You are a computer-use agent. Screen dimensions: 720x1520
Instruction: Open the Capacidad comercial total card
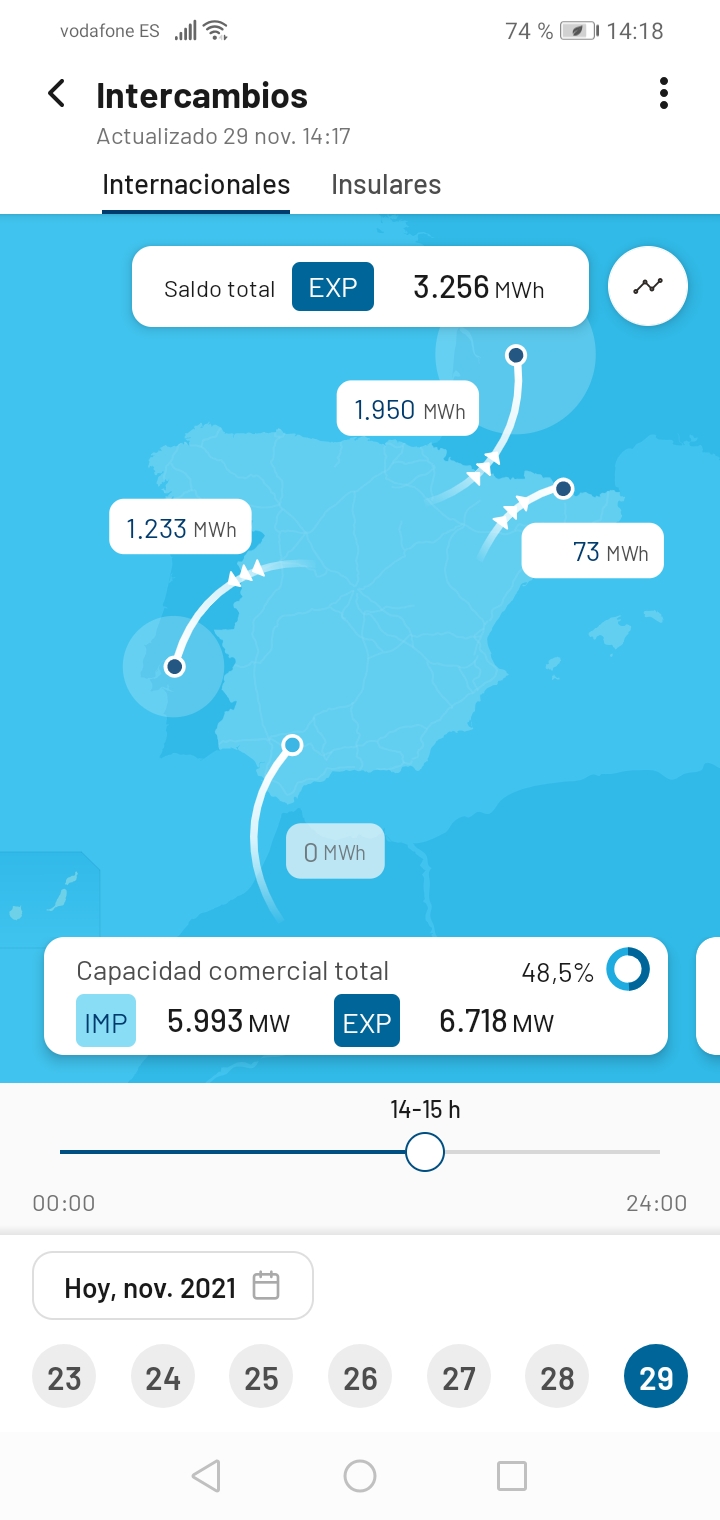point(355,996)
